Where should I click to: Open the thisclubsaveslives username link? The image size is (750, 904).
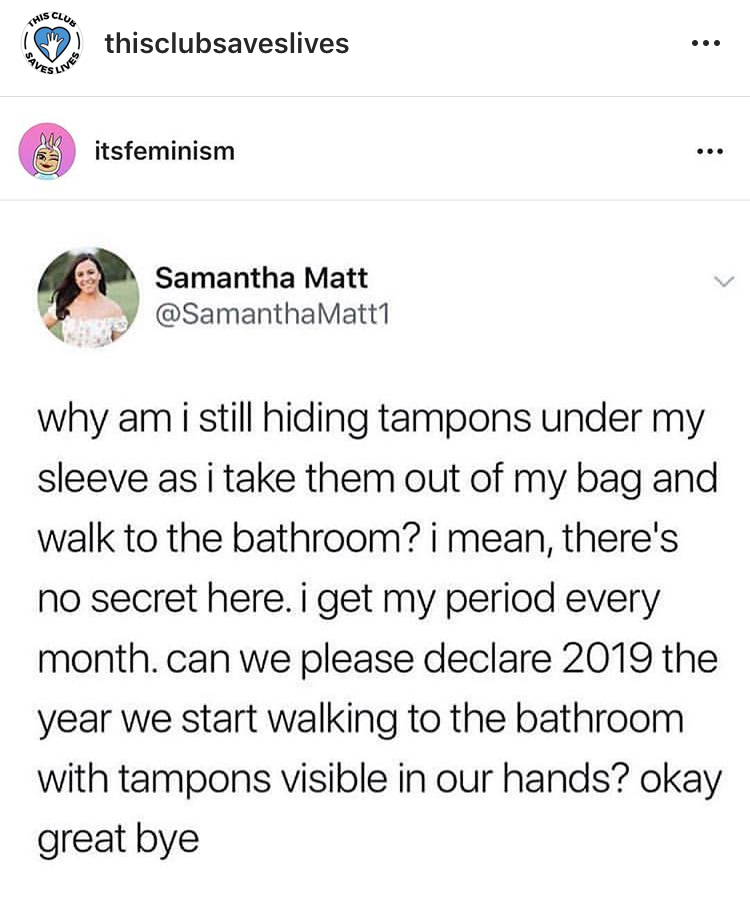pyautogui.click(x=227, y=44)
